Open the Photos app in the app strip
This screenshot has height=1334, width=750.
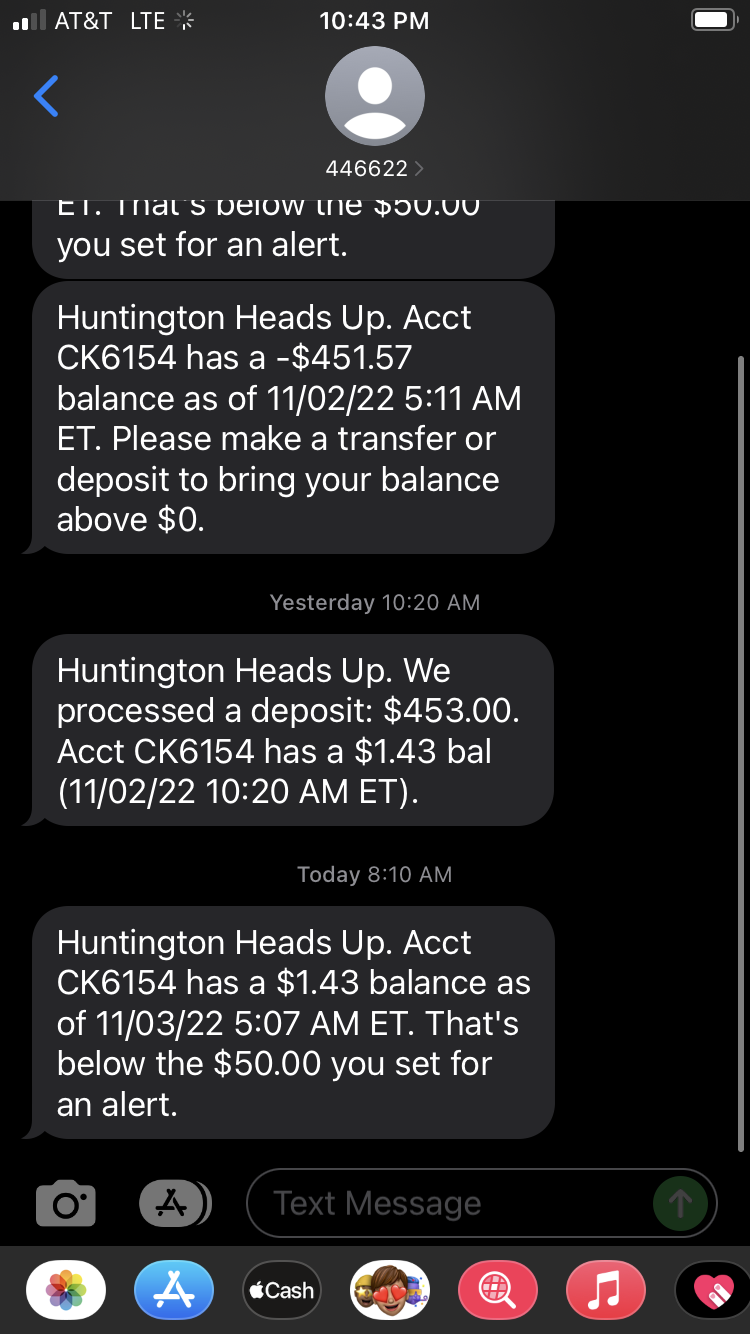point(66,1290)
